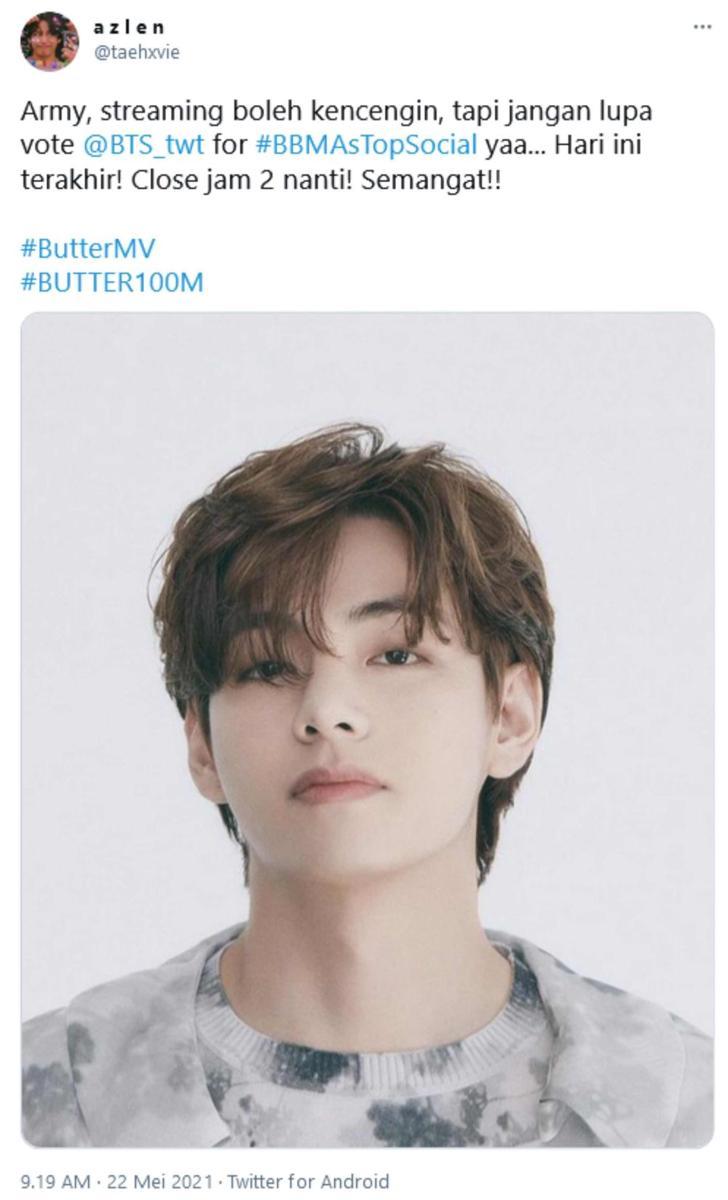Open the #ButterMV hashtag

pos(88,248)
